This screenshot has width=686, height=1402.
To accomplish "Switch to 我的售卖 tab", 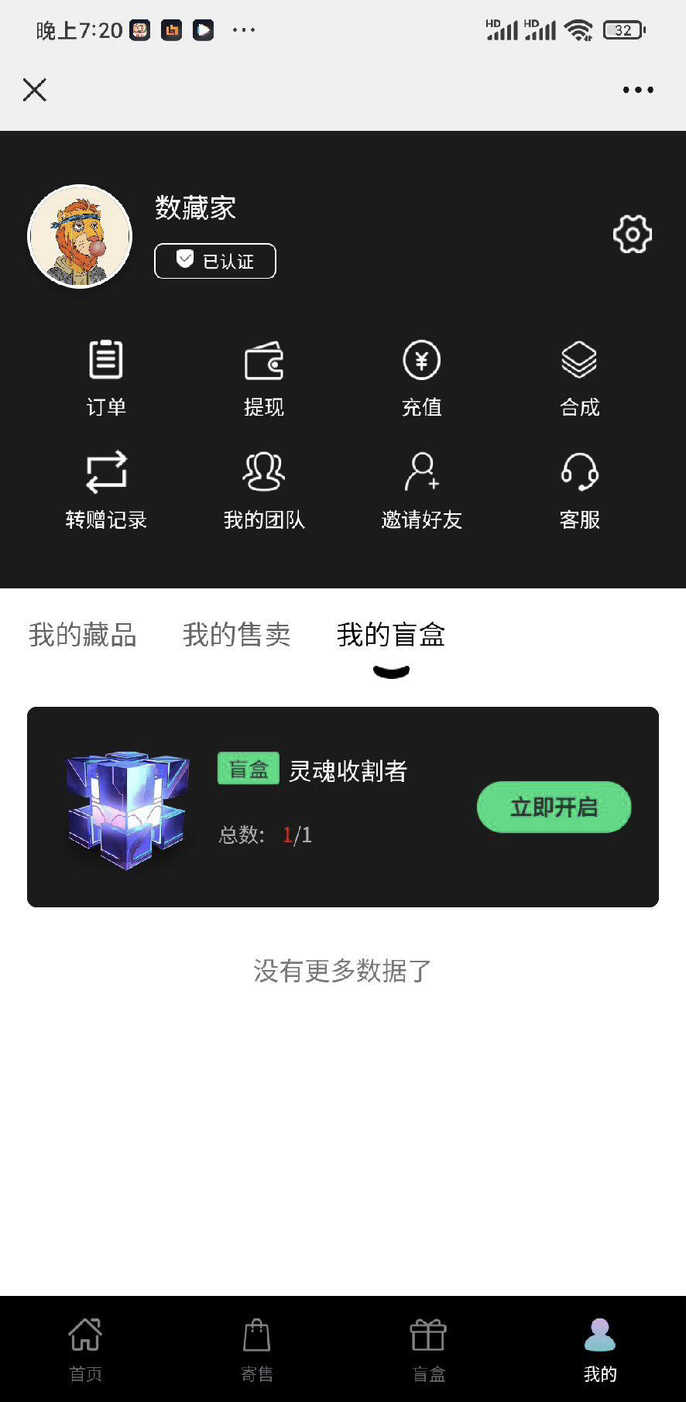I will click(236, 635).
